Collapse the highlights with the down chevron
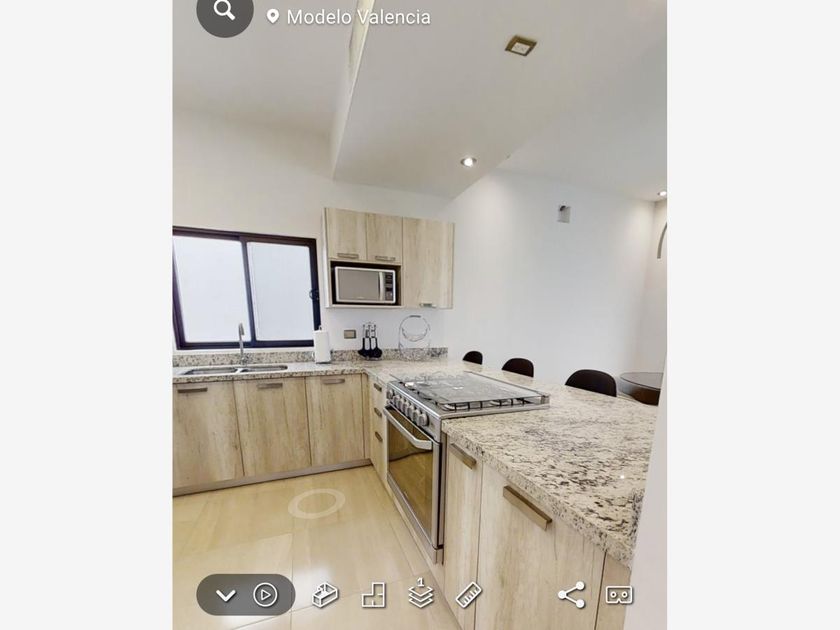This screenshot has height=630, width=840. click(226, 595)
